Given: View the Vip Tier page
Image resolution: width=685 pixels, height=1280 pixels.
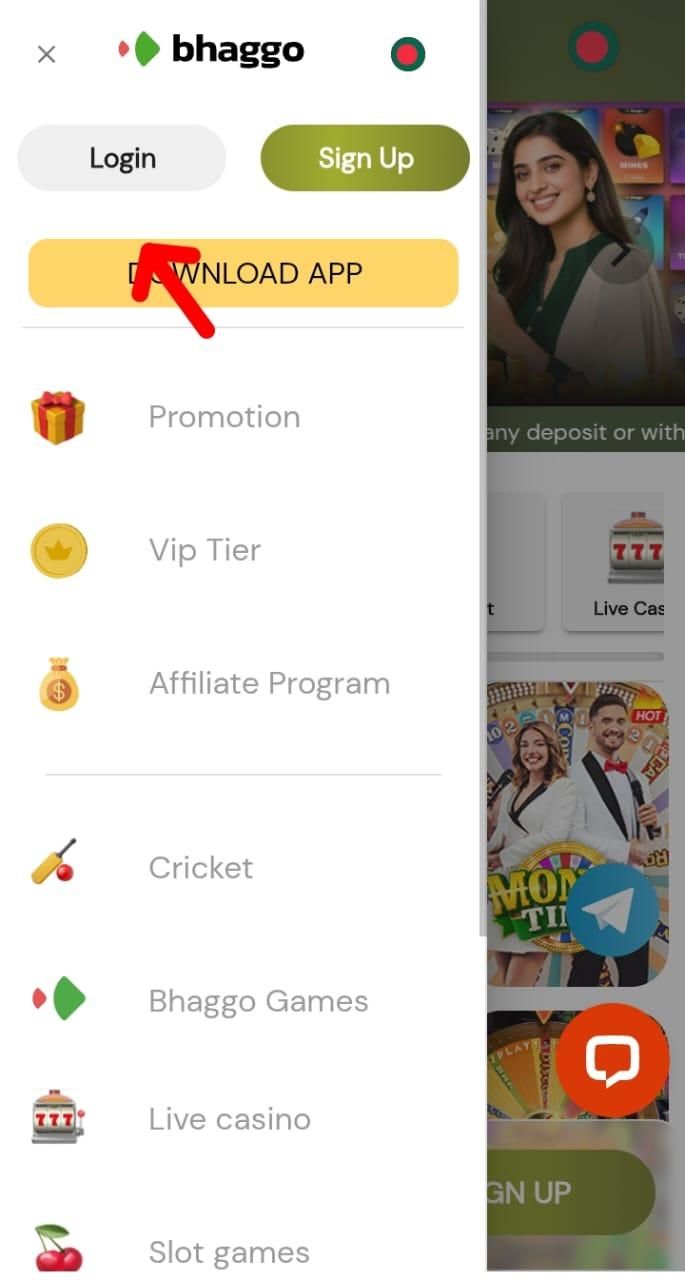Looking at the screenshot, I should click(204, 550).
